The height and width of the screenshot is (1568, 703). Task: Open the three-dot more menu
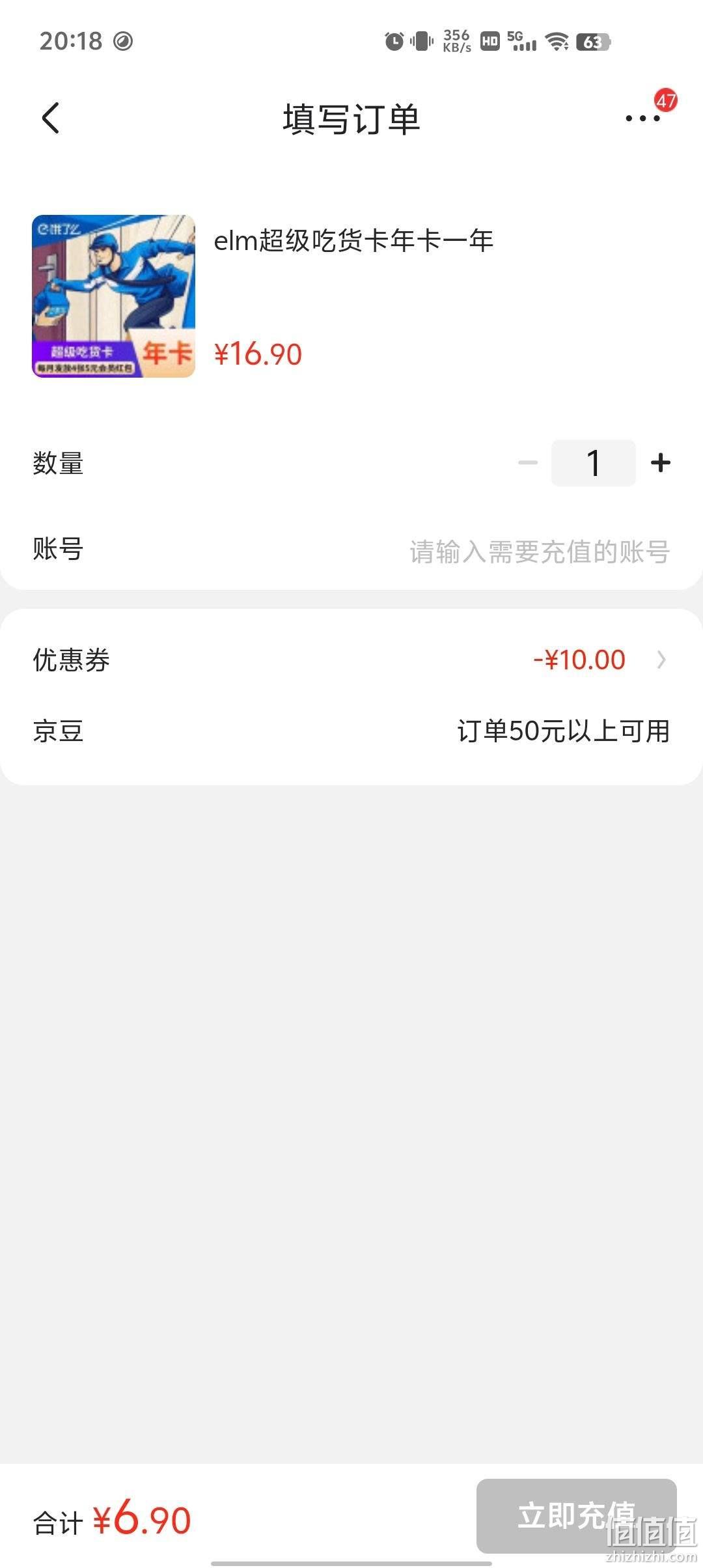(x=642, y=119)
